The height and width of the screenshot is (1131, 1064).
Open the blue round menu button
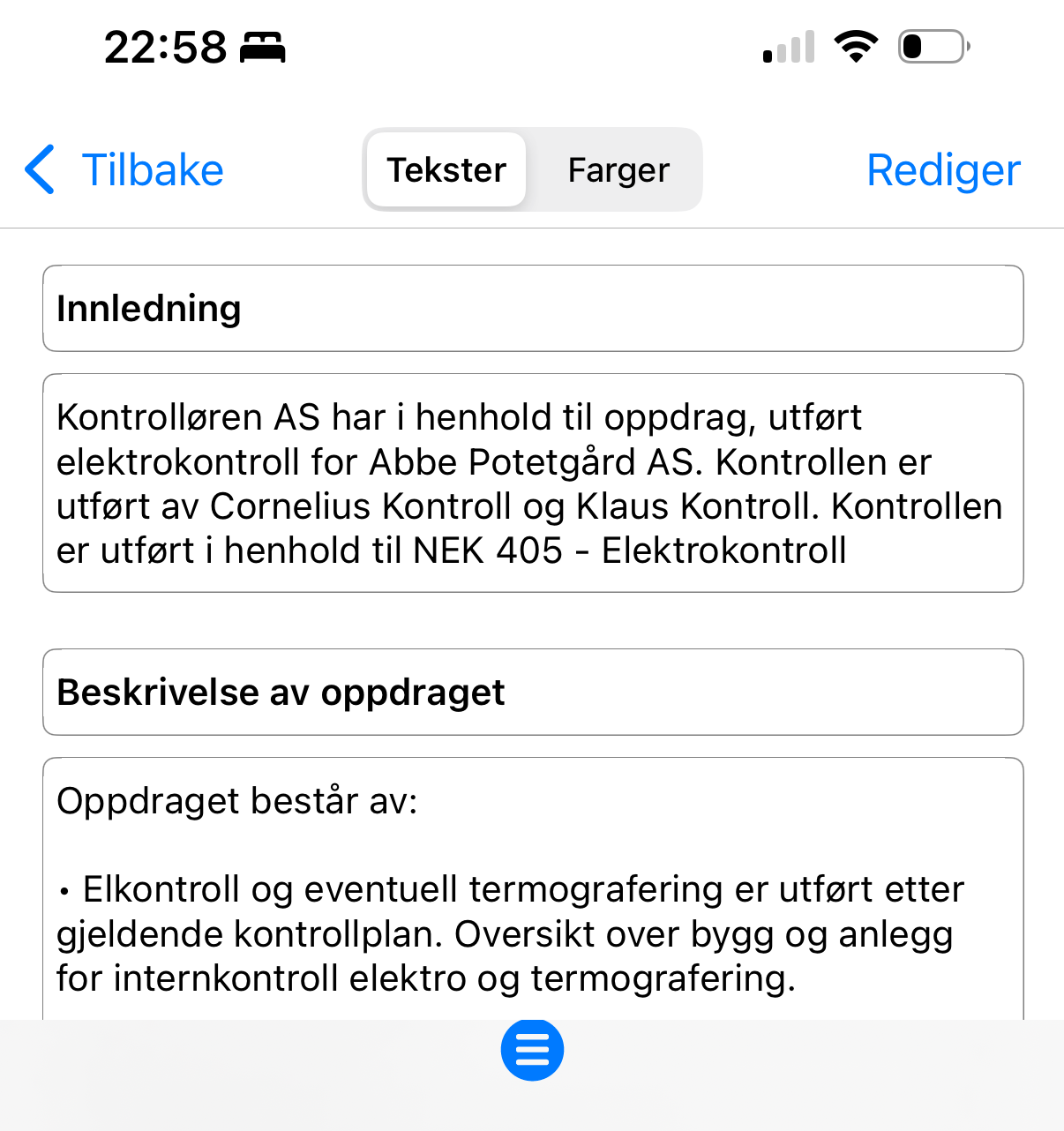(x=532, y=1050)
